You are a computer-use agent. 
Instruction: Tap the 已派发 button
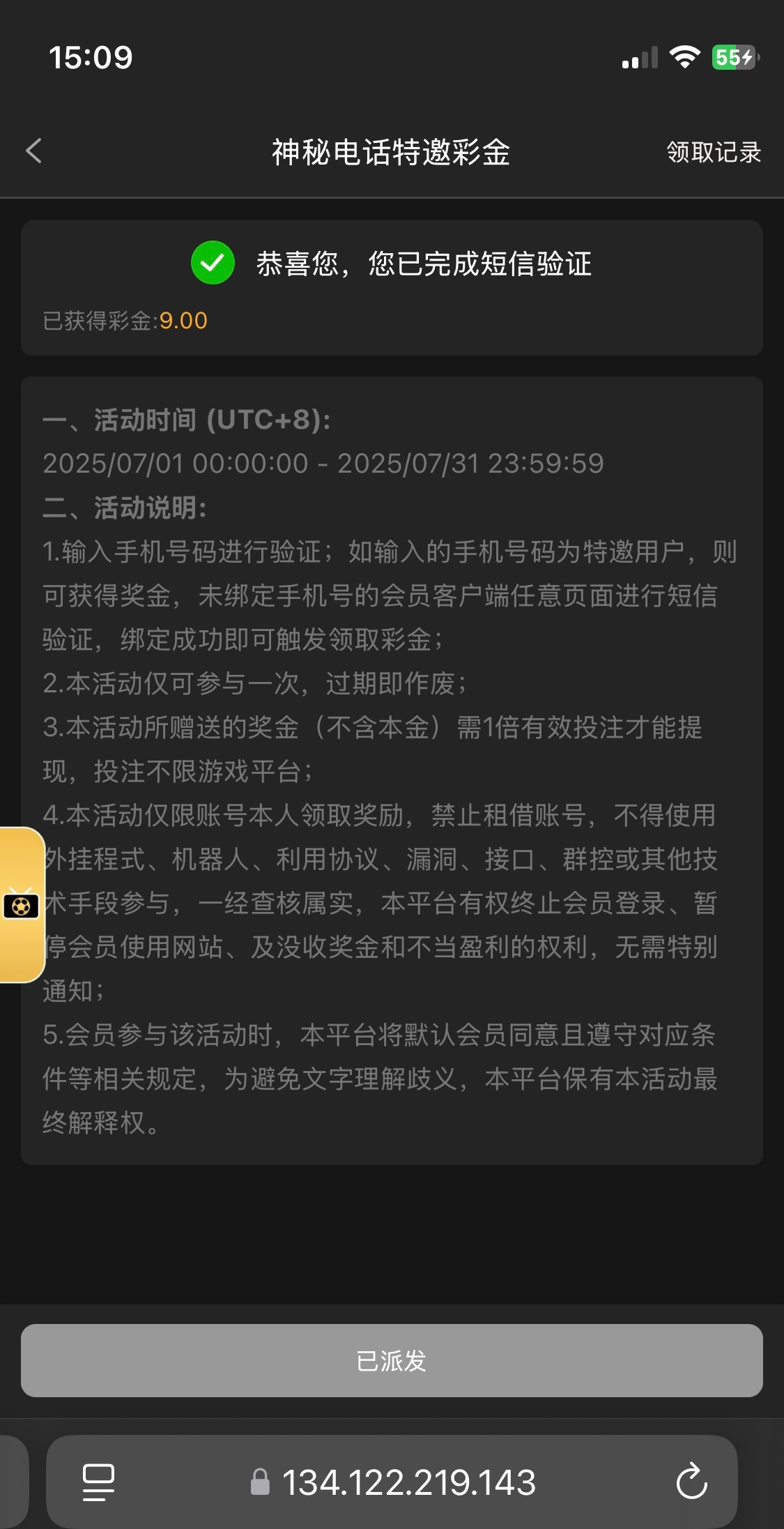(392, 1360)
